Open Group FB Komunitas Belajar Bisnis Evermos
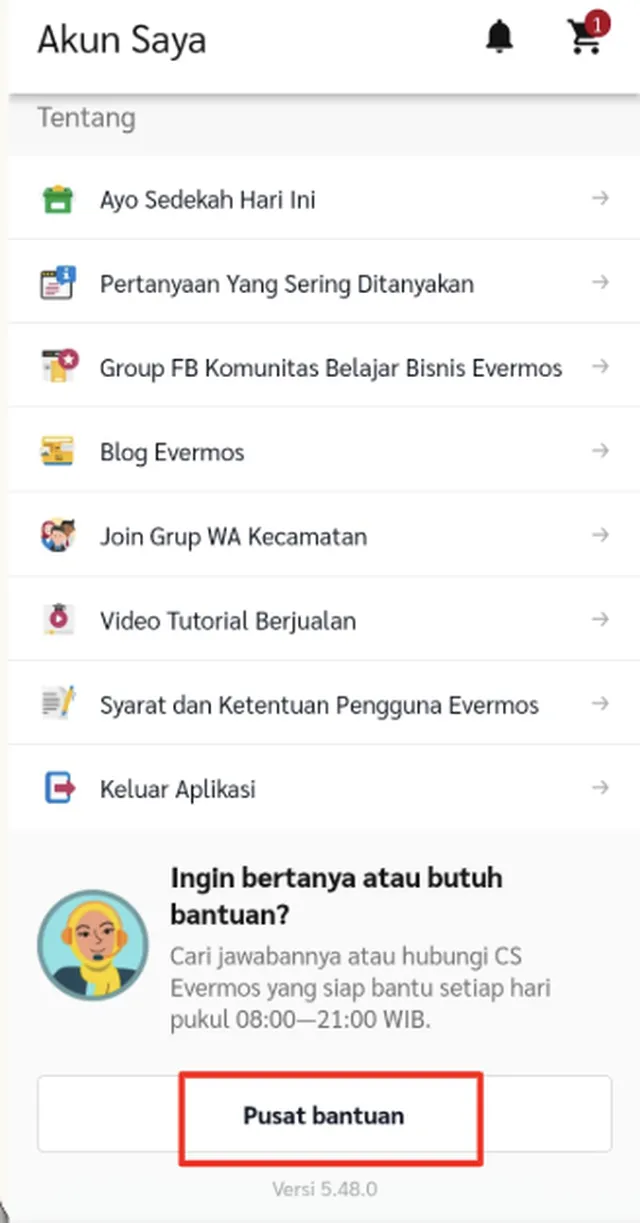 click(x=331, y=368)
